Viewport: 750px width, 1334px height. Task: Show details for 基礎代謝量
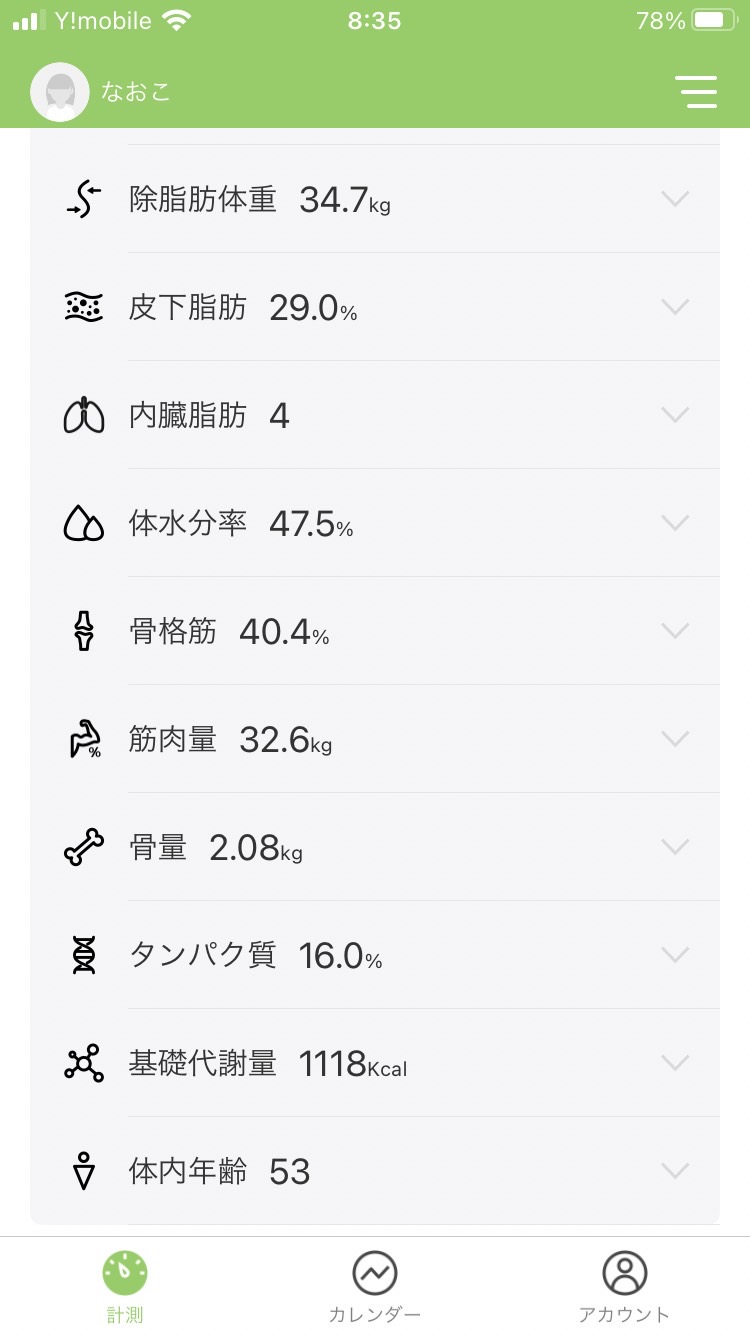(x=375, y=1063)
